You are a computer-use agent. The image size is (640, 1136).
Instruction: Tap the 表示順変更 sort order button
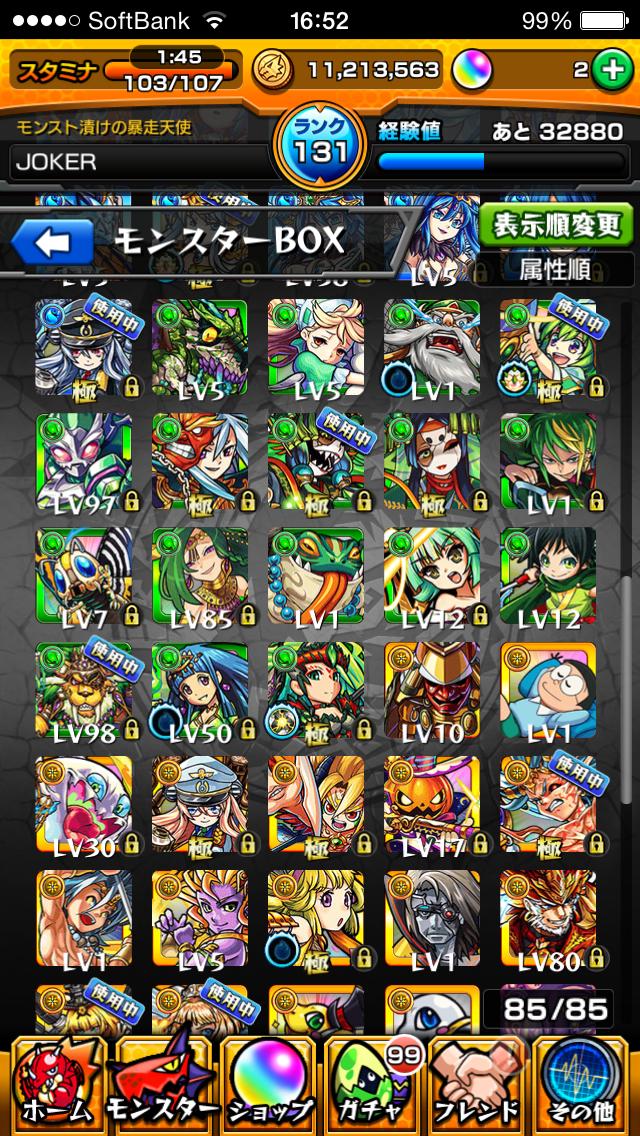[x=555, y=224]
